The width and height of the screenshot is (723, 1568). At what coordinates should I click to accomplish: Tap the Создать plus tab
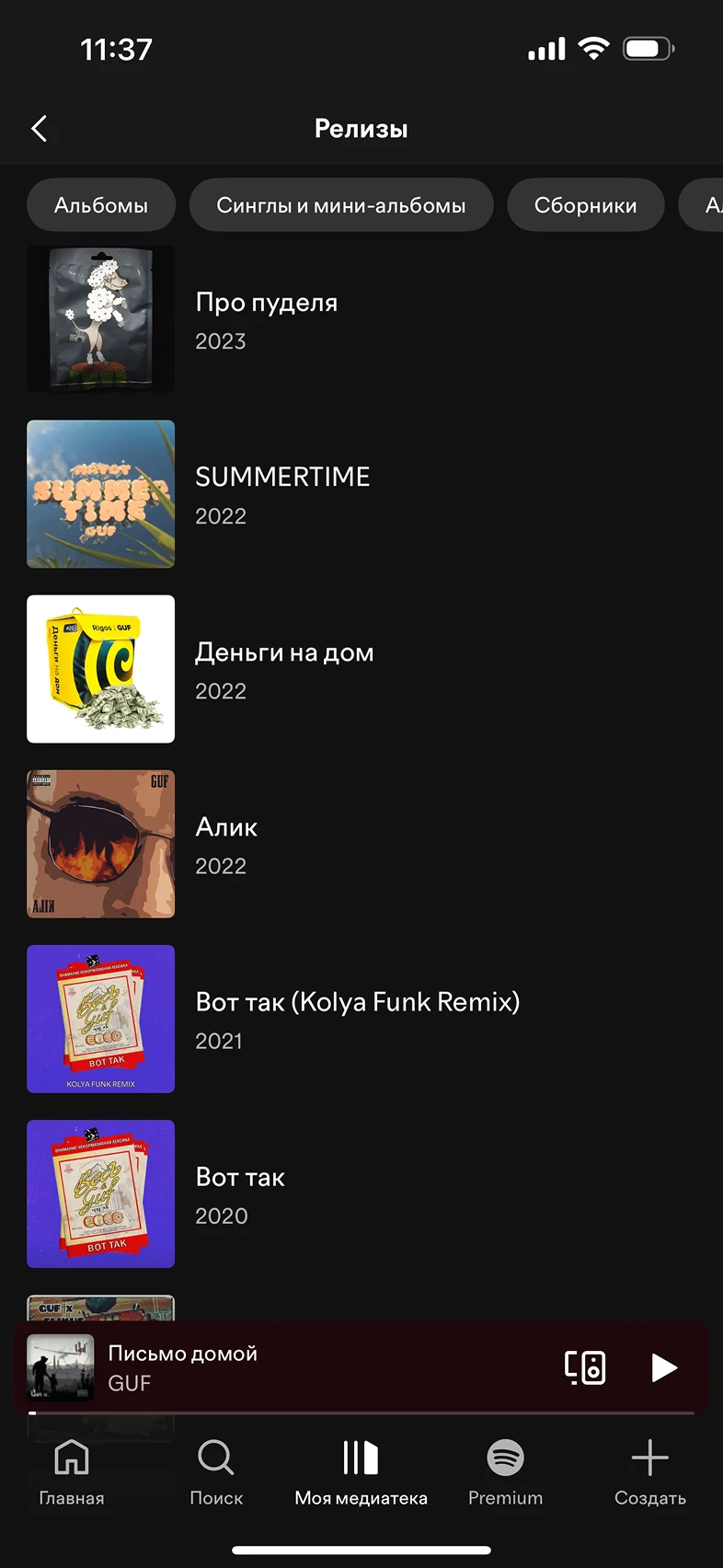point(649,1471)
